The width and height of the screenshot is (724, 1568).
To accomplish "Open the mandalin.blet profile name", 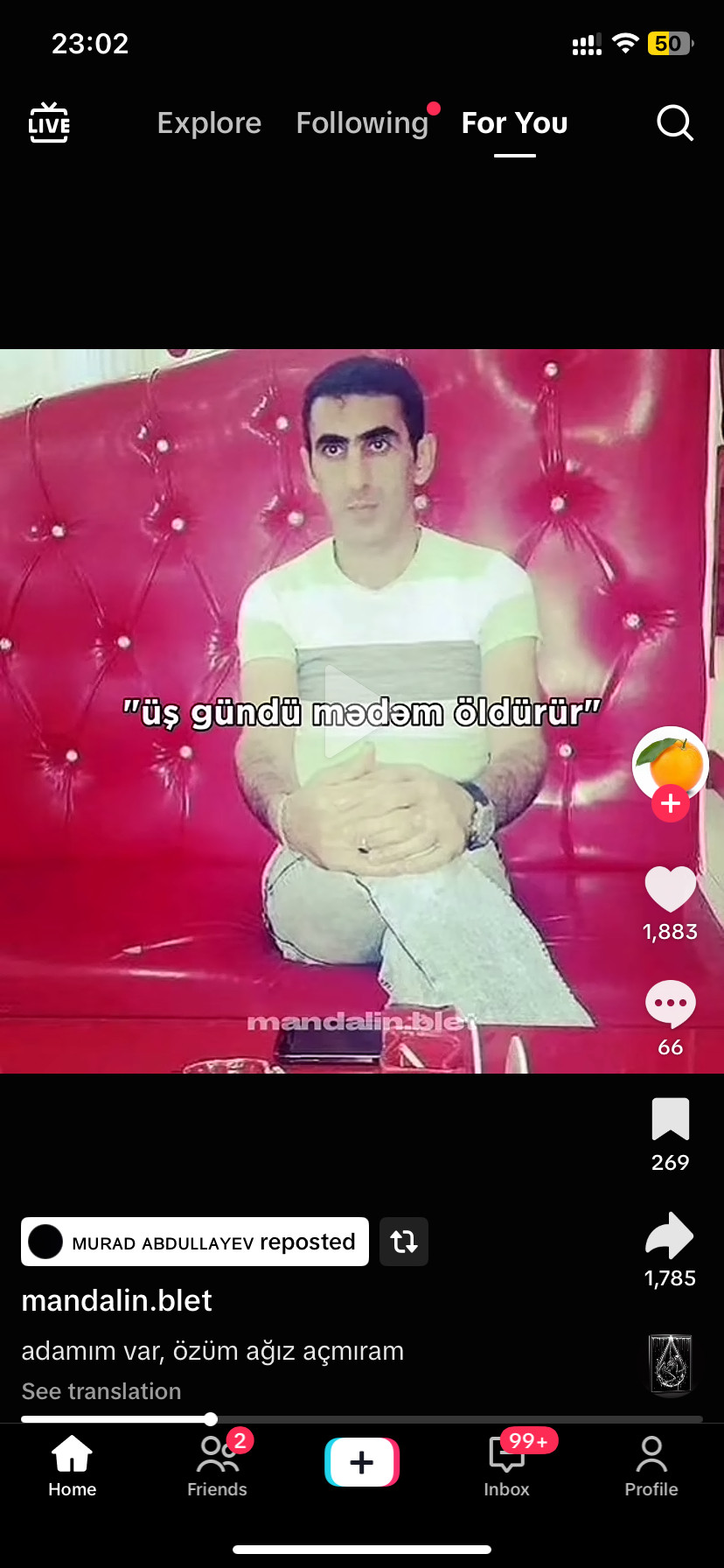I will 116,1300.
